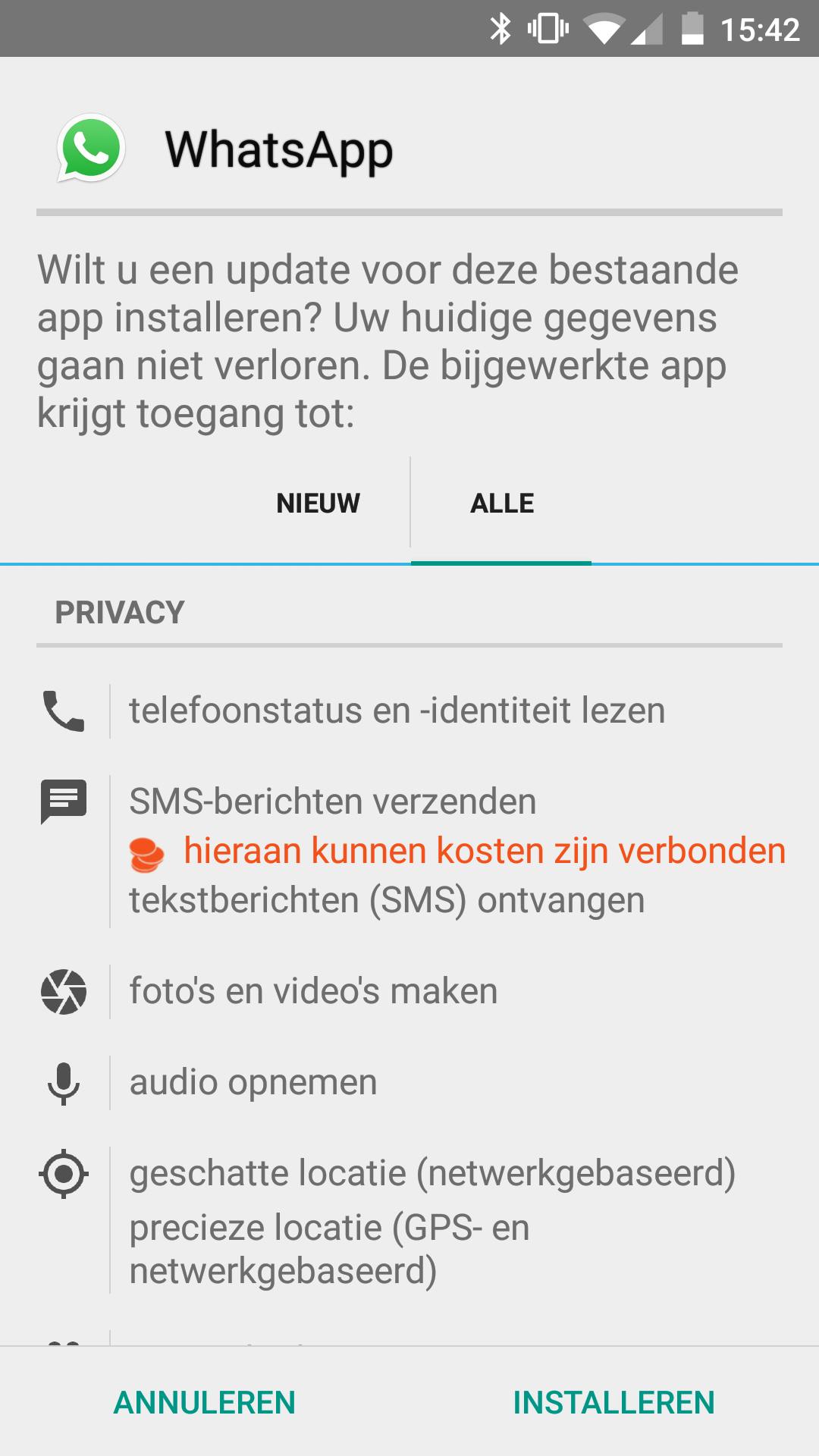Switch to the NIEUW tab
Screen dimensions: 819x1456
[x=318, y=504]
